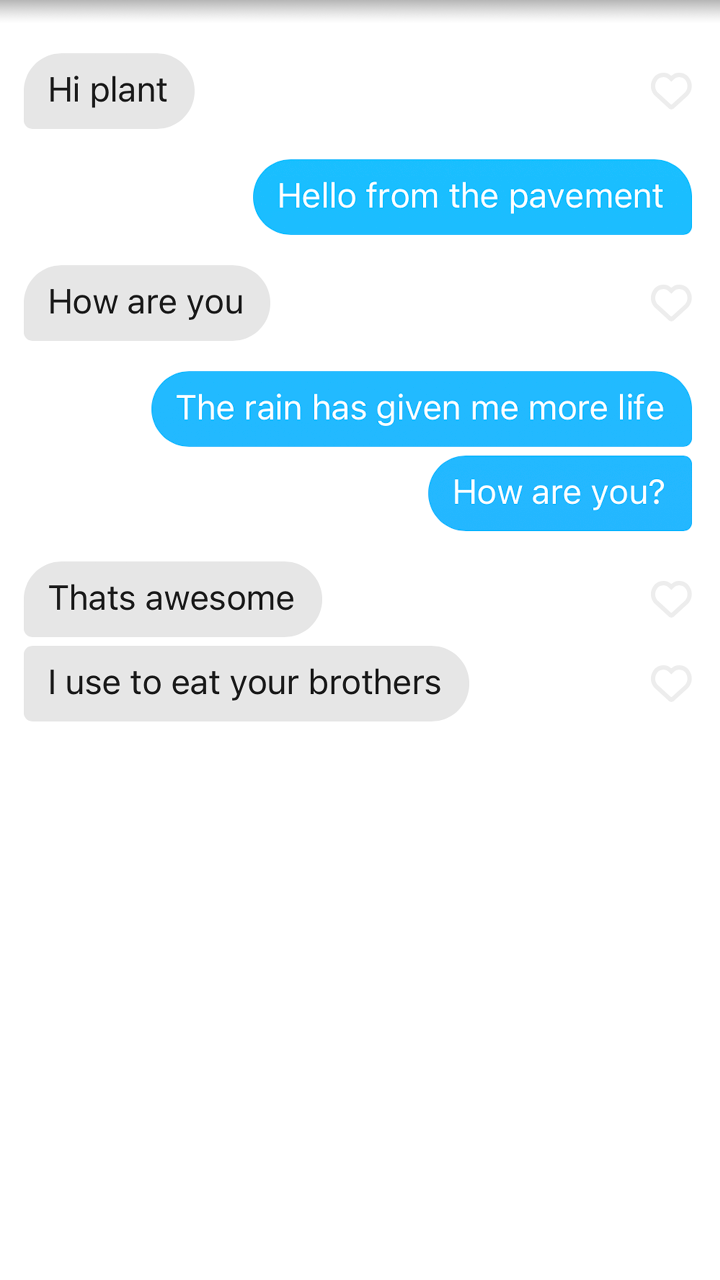Like "I use to eat your brothers" message
The width and height of the screenshot is (720, 1280).
pyautogui.click(x=671, y=684)
